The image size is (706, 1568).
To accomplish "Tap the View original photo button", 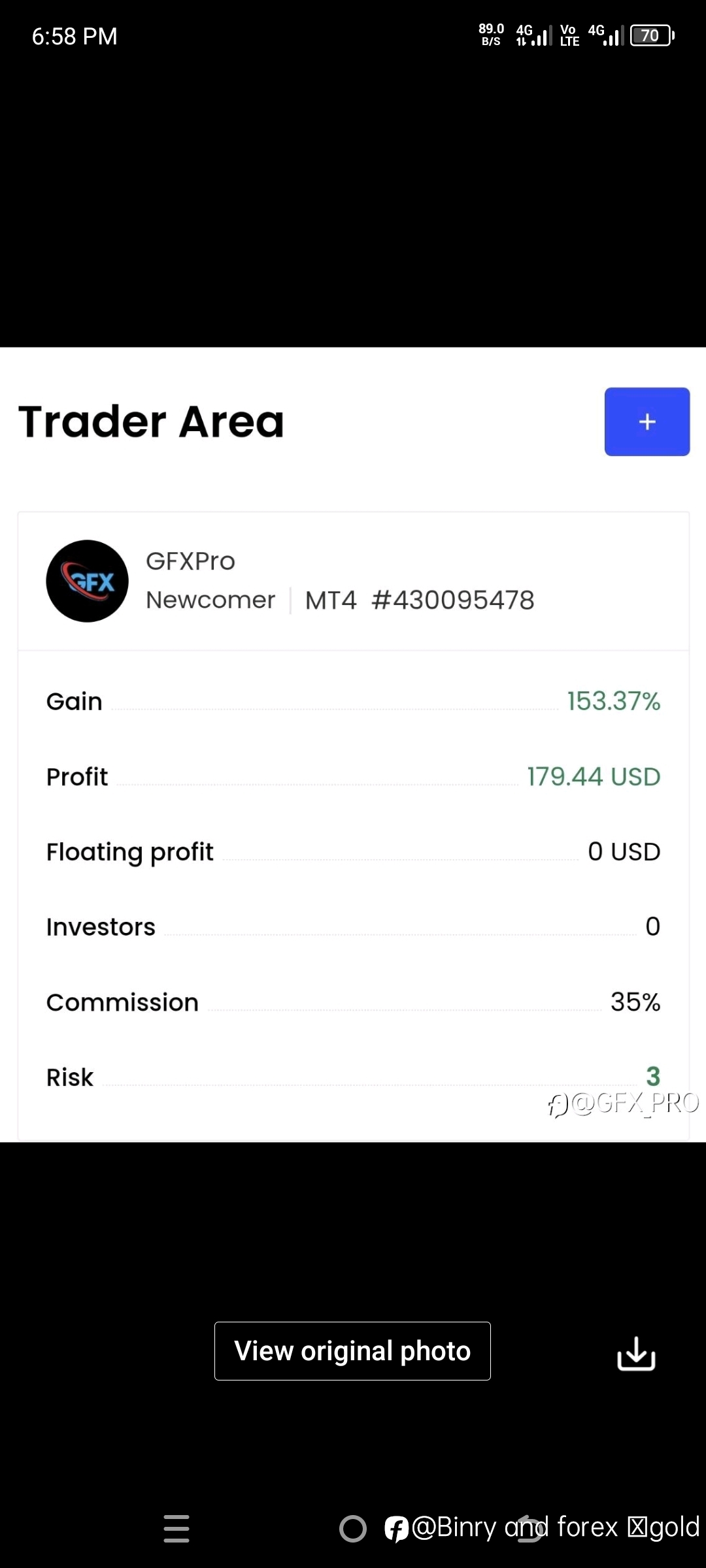I will click(352, 1350).
